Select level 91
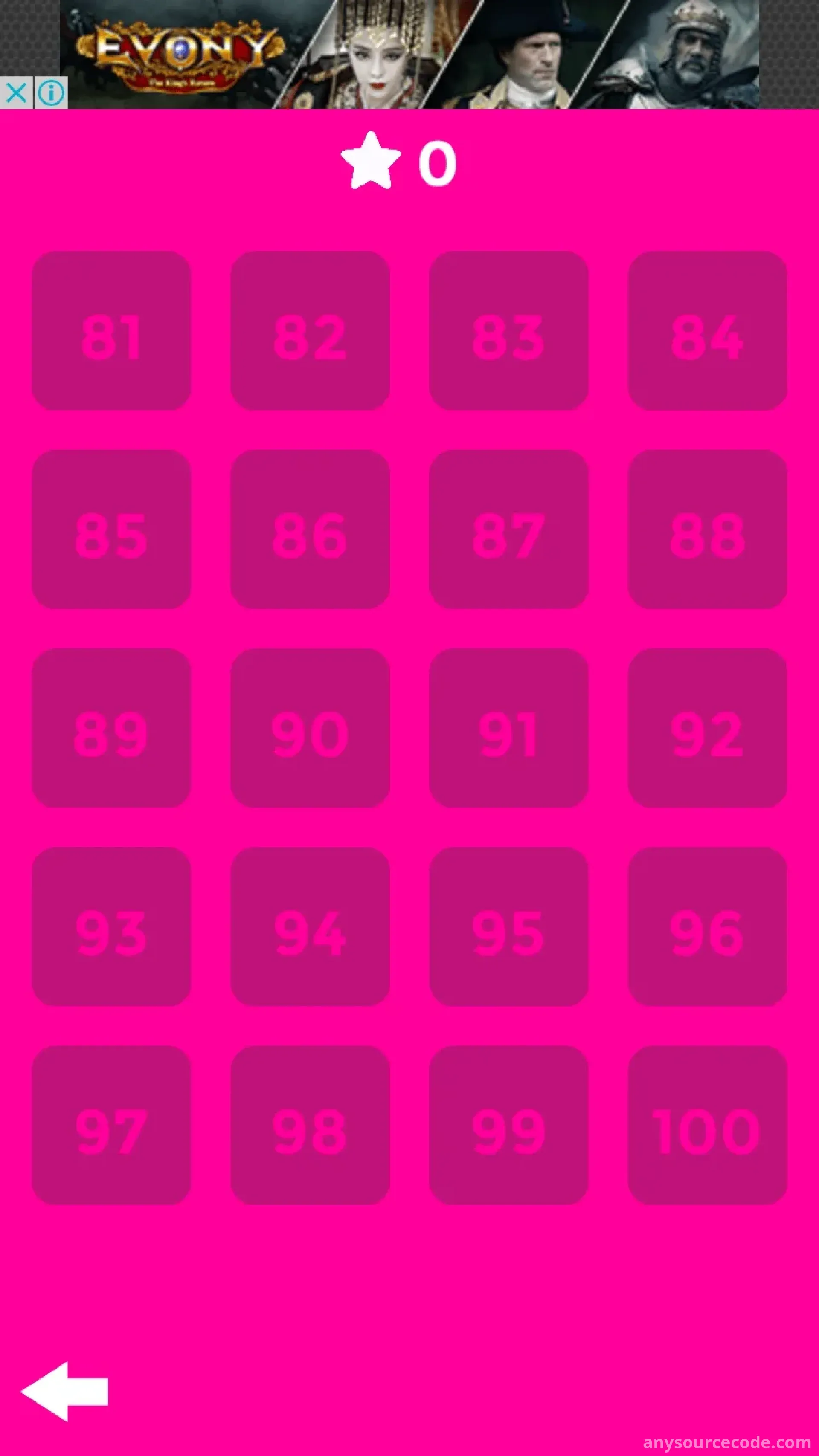This screenshot has height=1456, width=819. pyautogui.click(x=509, y=728)
